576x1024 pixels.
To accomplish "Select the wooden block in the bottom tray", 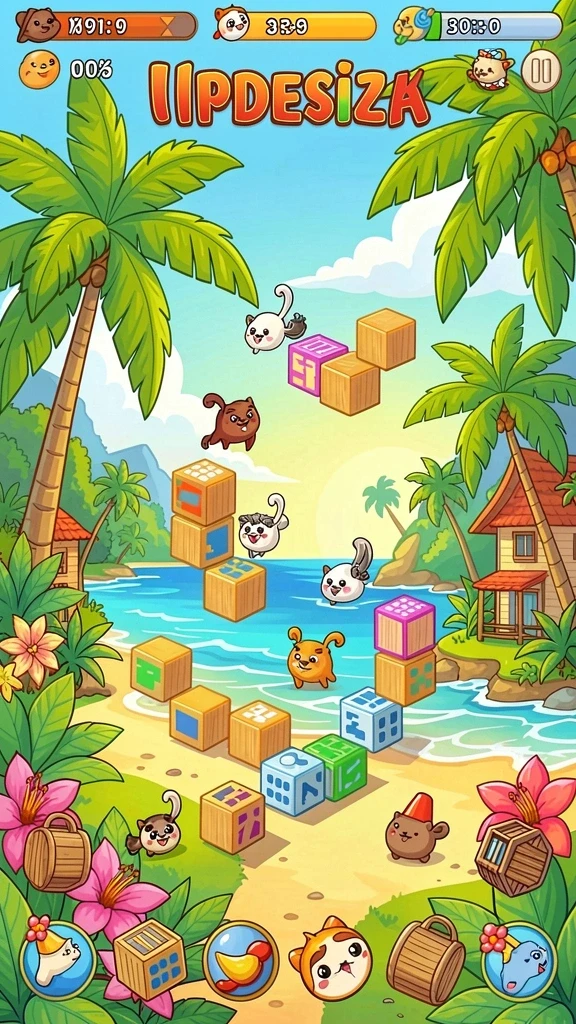I will tap(150, 957).
